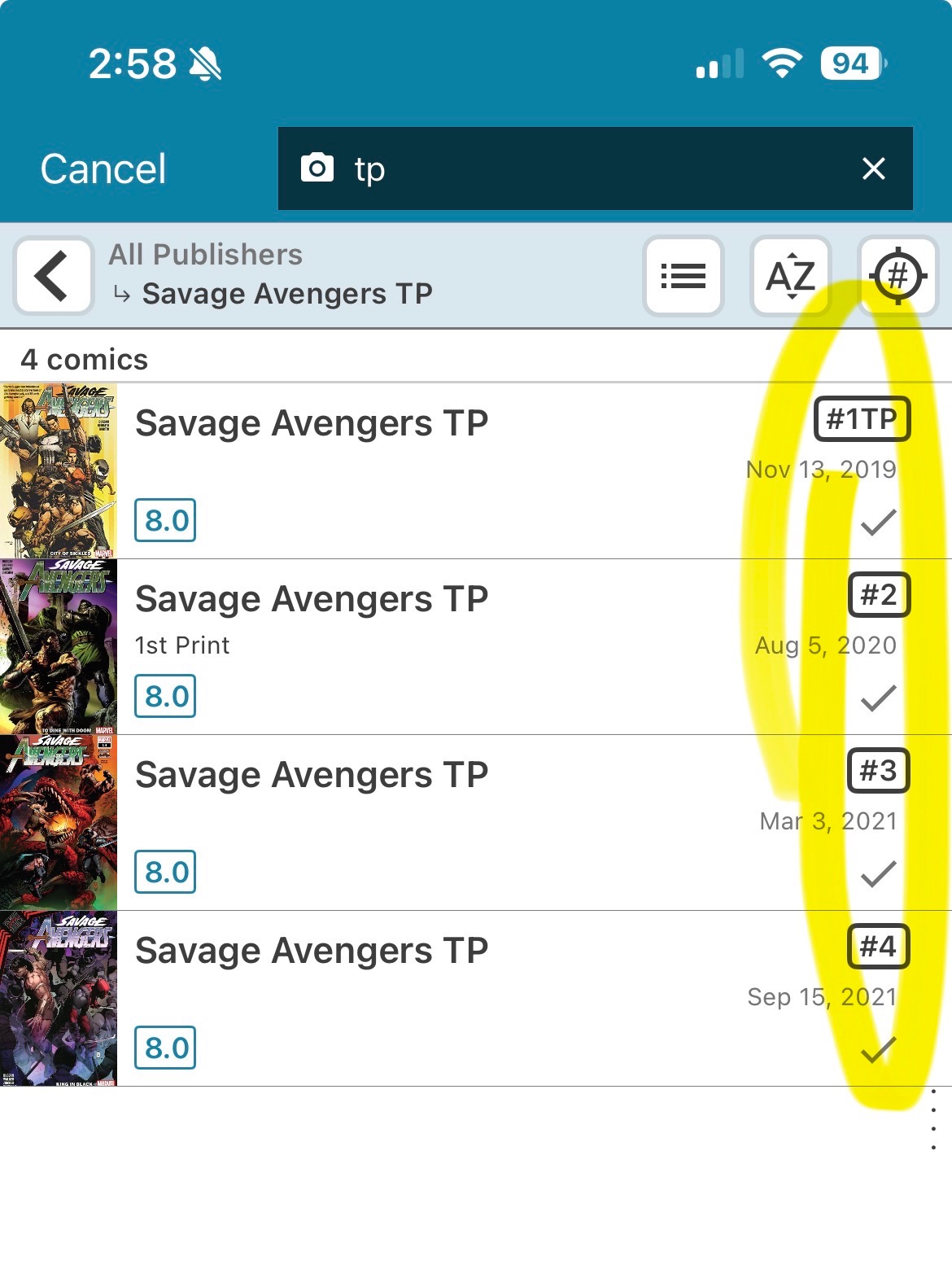Open Savage Avengers TP #1TP
Image resolution: width=952 pixels, height=1282 pixels.
tap(407, 470)
